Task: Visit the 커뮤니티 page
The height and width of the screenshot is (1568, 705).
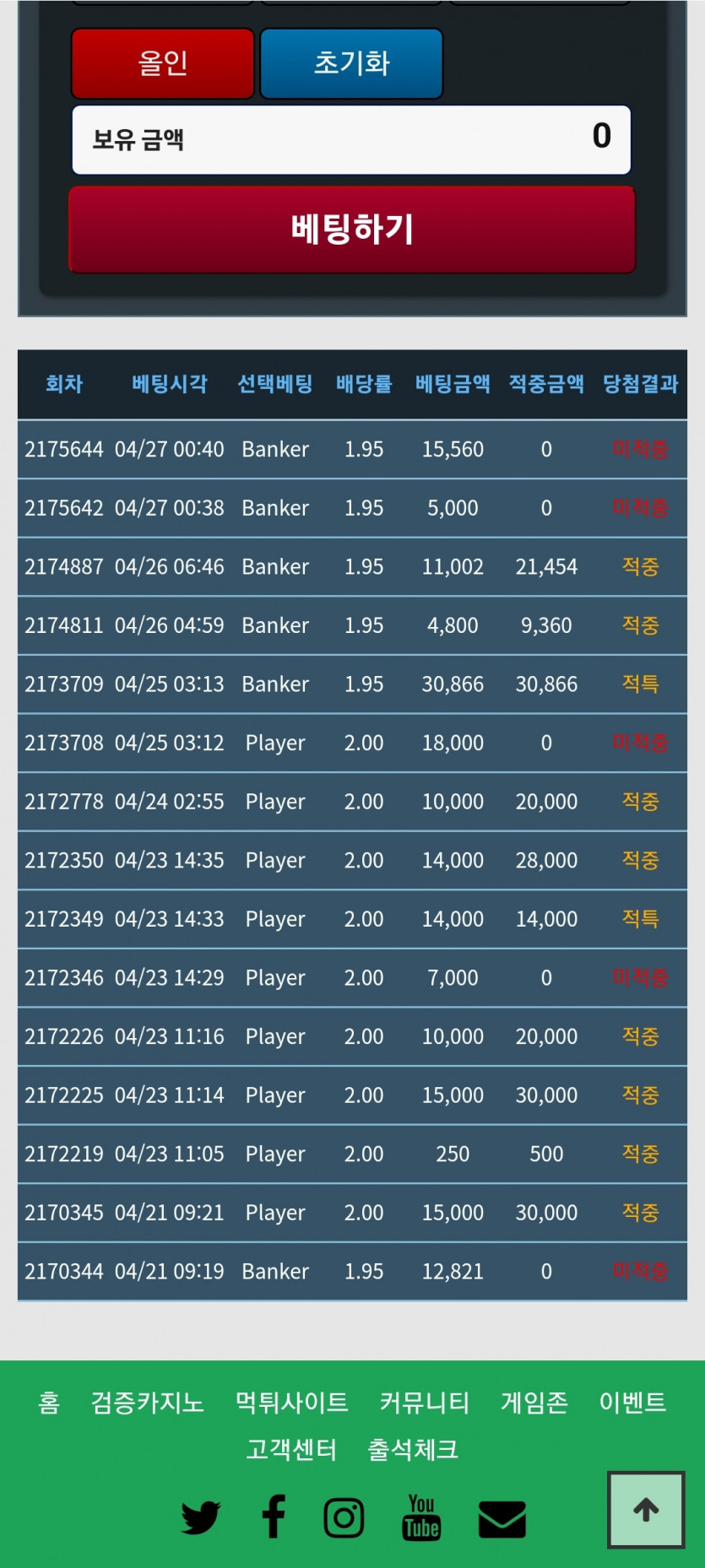Action: click(424, 1403)
